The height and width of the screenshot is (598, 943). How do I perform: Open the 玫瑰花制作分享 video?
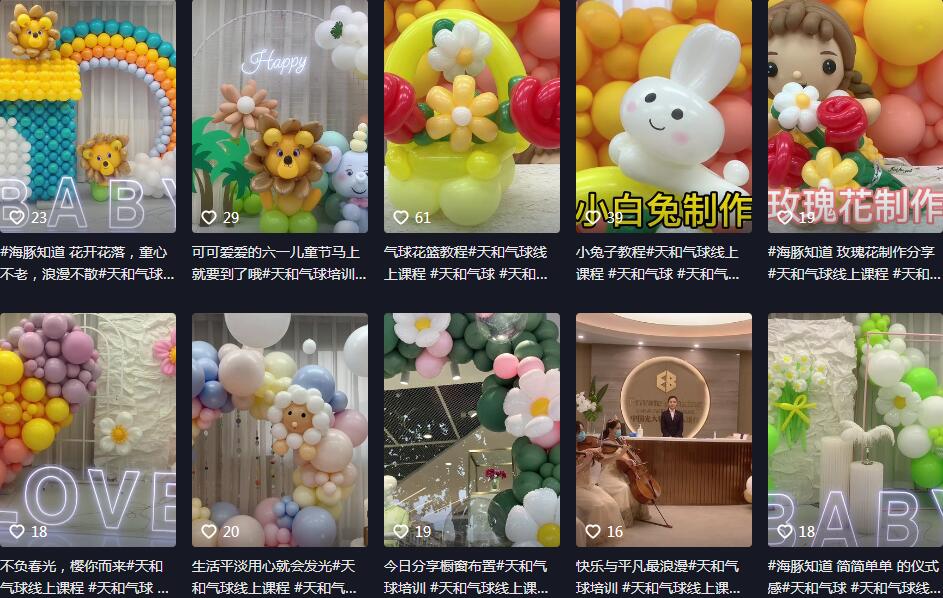coord(855,115)
